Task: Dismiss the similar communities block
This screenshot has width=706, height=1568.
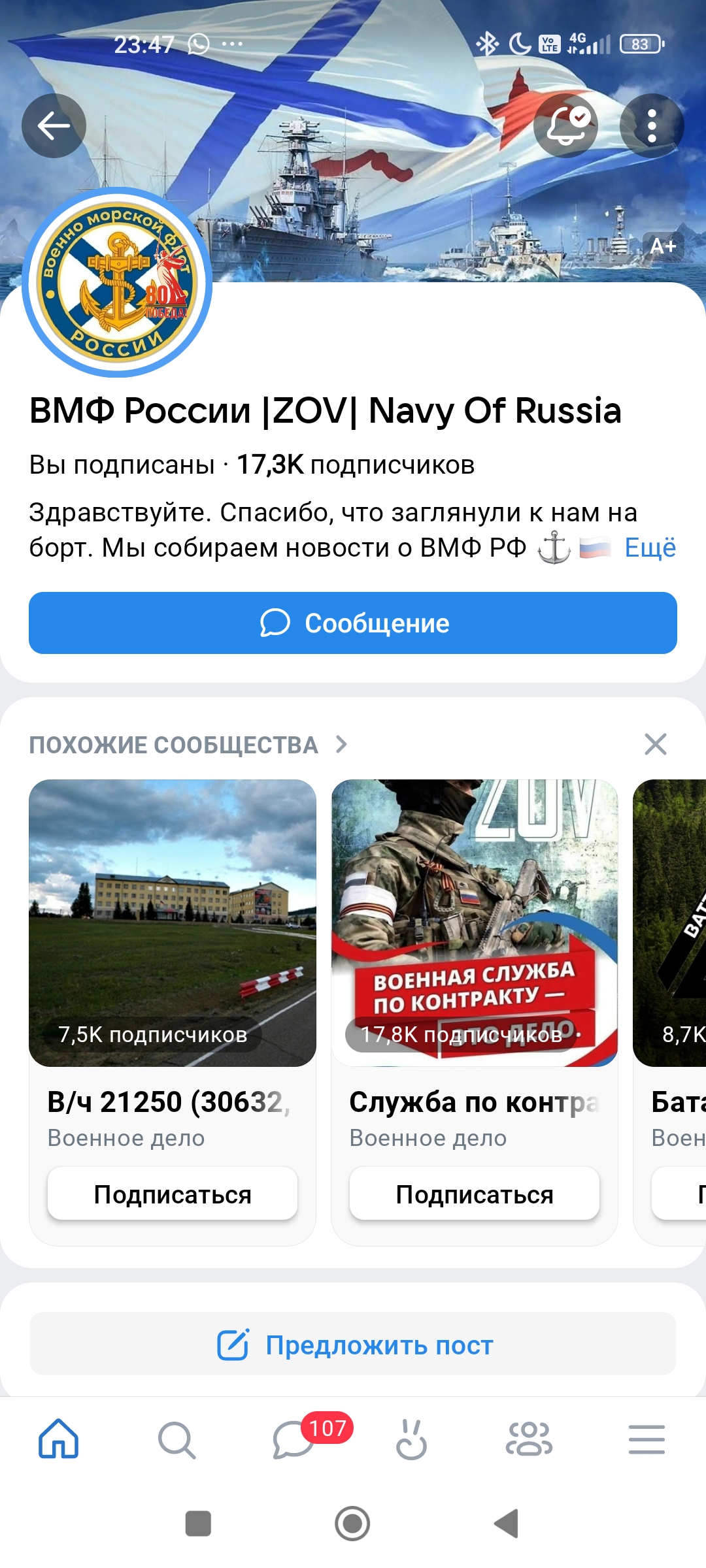Action: (x=655, y=744)
